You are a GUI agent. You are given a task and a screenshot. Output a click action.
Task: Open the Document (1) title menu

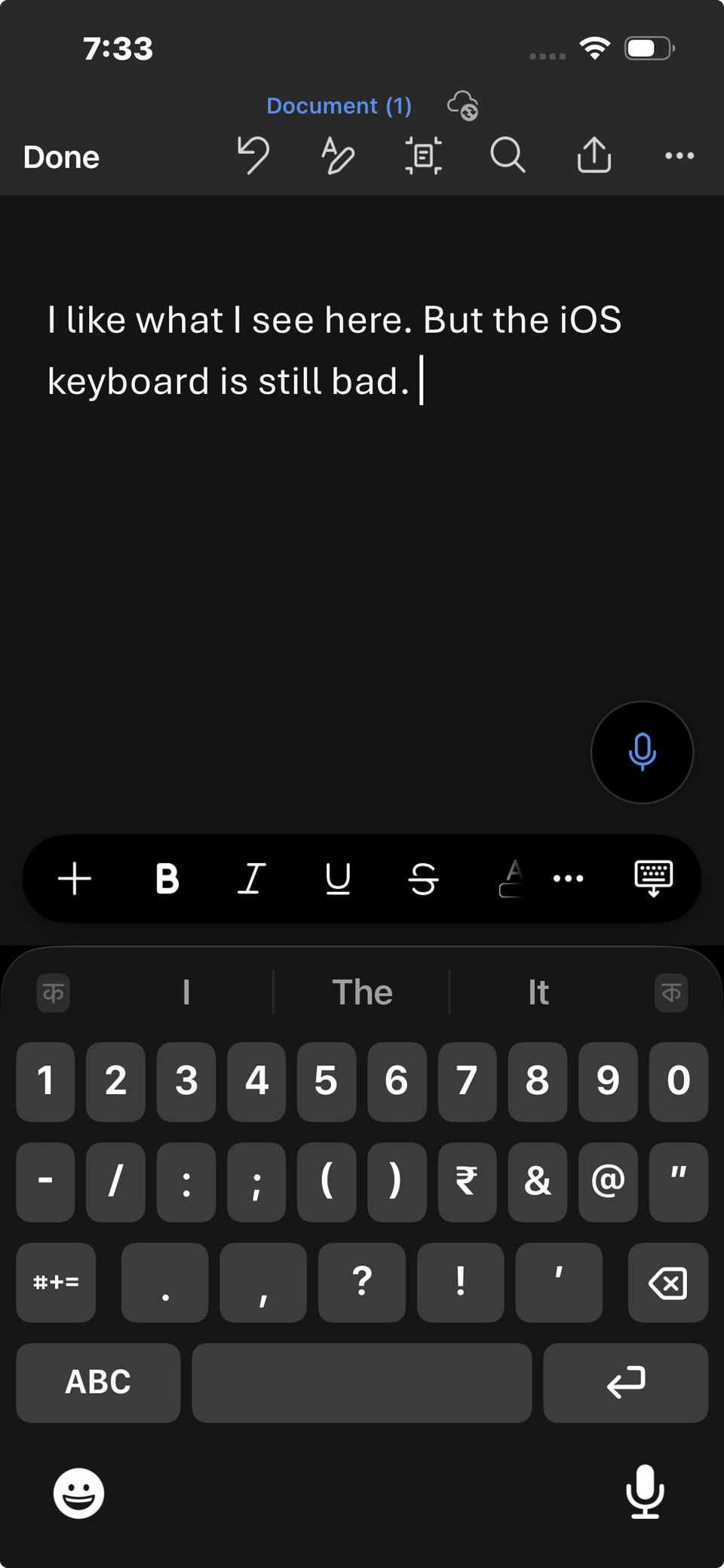point(339,106)
